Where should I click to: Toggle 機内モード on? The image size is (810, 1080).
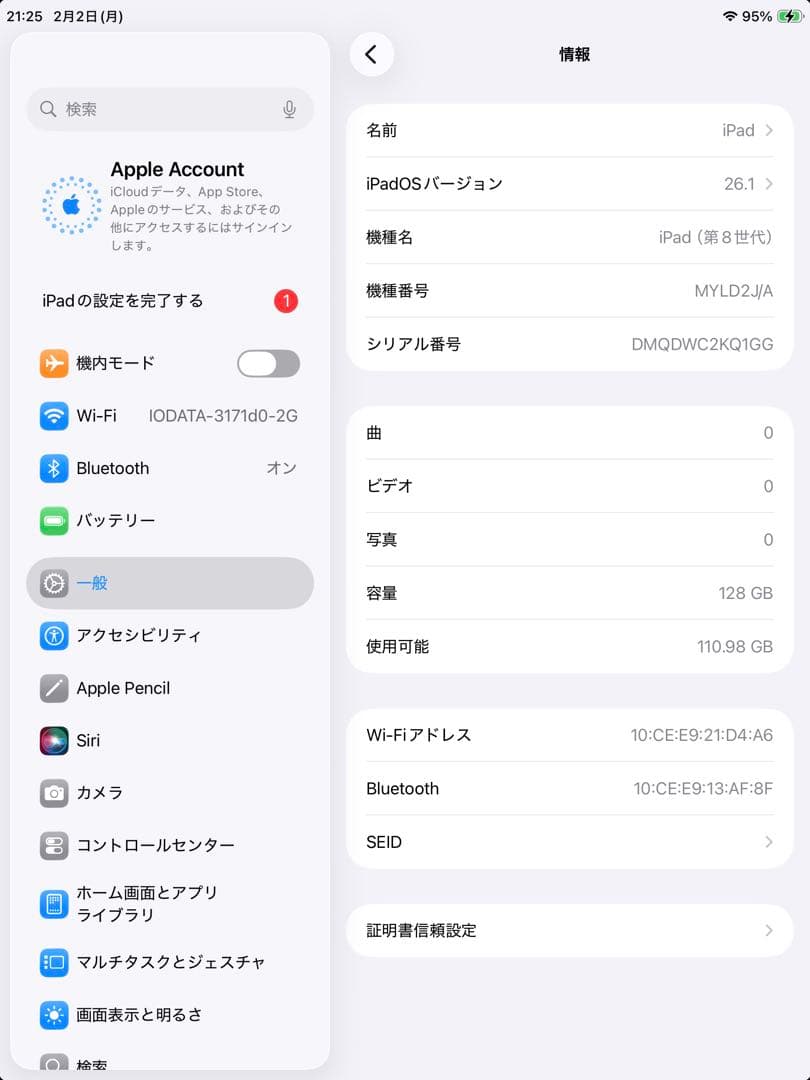pos(267,364)
